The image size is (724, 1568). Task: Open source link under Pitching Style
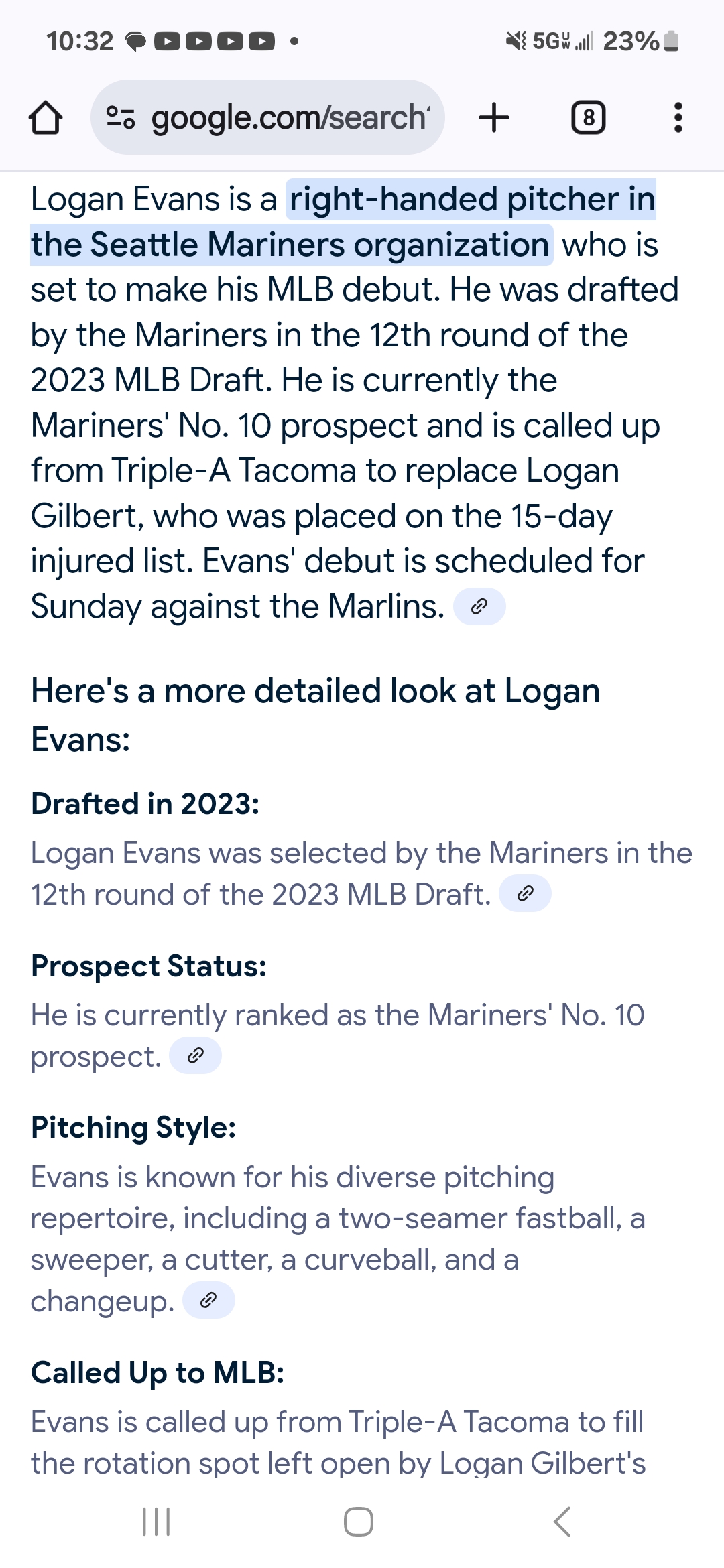pyautogui.click(x=208, y=1301)
